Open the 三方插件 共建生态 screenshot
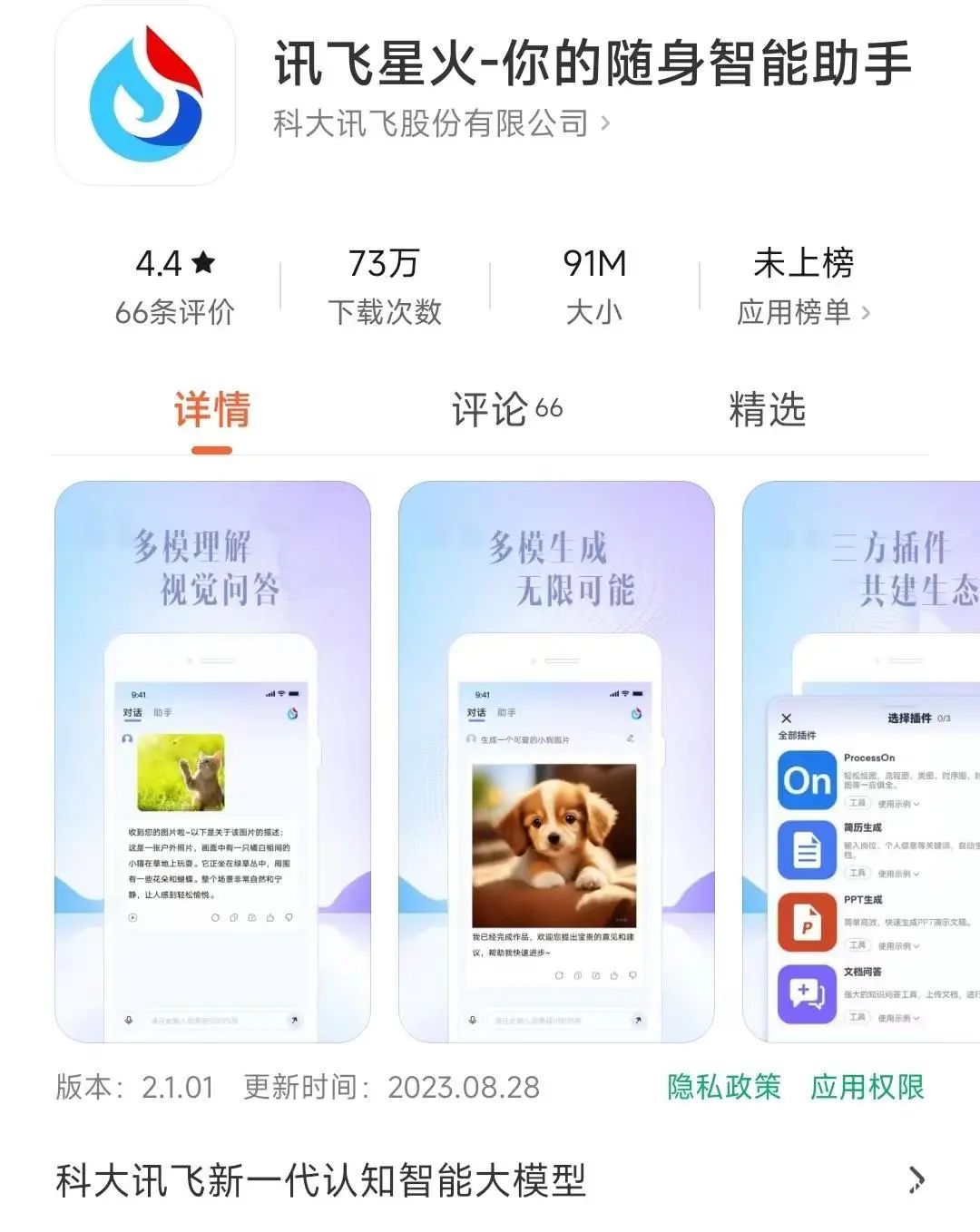 coord(862,762)
